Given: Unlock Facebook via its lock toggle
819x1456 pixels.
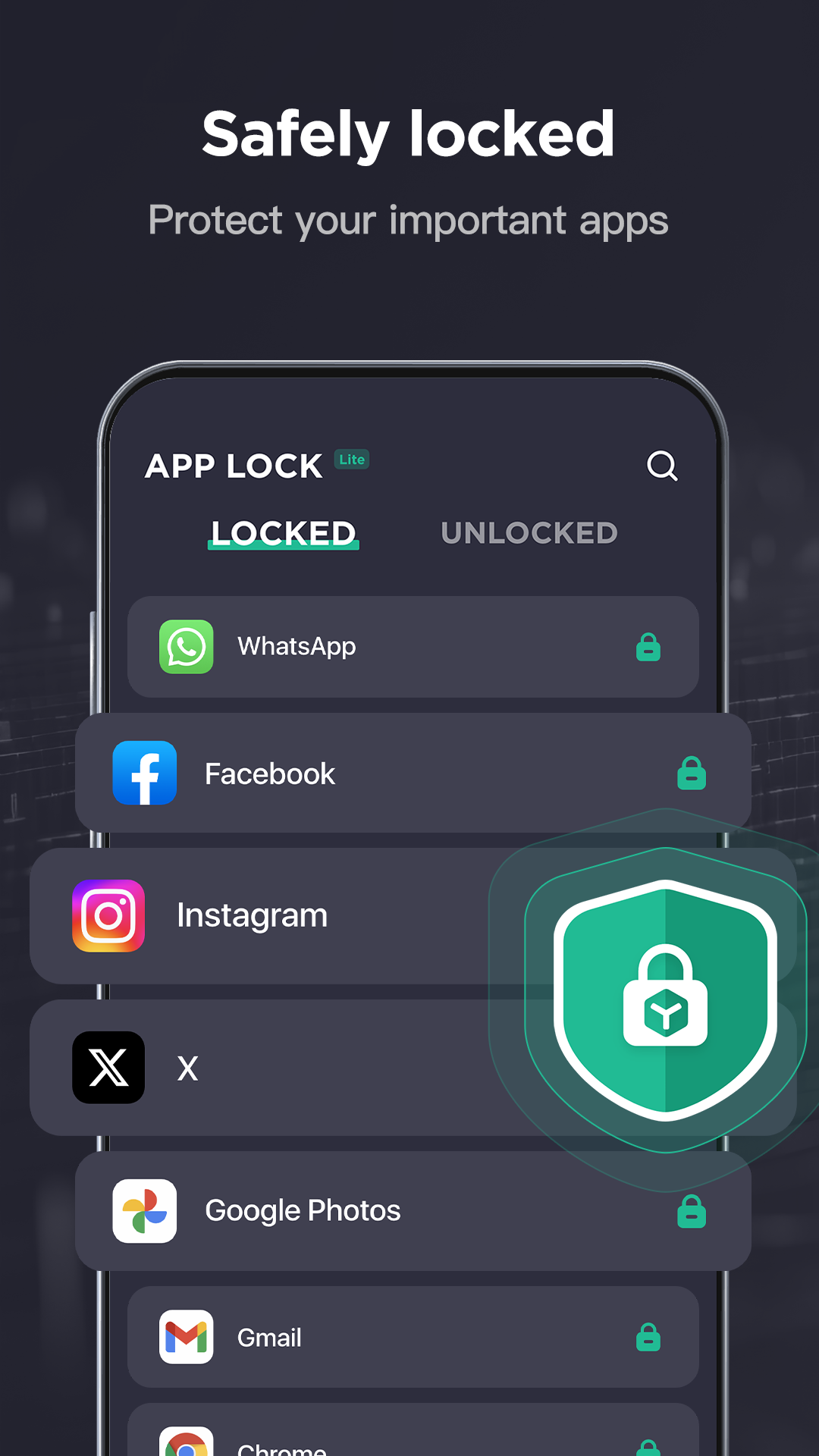Looking at the screenshot, I should point(692,773).
